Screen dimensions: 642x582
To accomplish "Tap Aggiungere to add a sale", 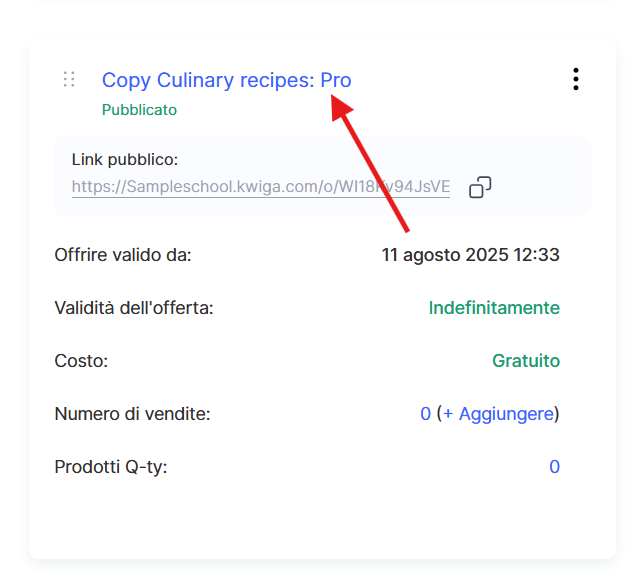I will point(505,414).
